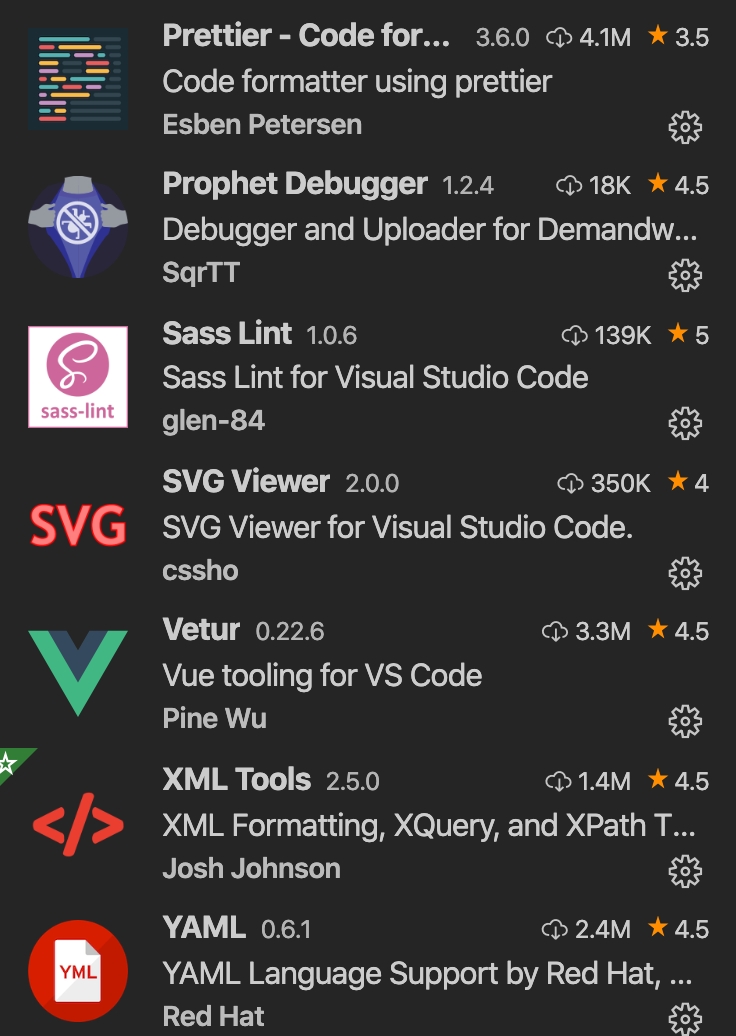Click the red YAML file icon
Screen dimensions: 736x1036
77,969
